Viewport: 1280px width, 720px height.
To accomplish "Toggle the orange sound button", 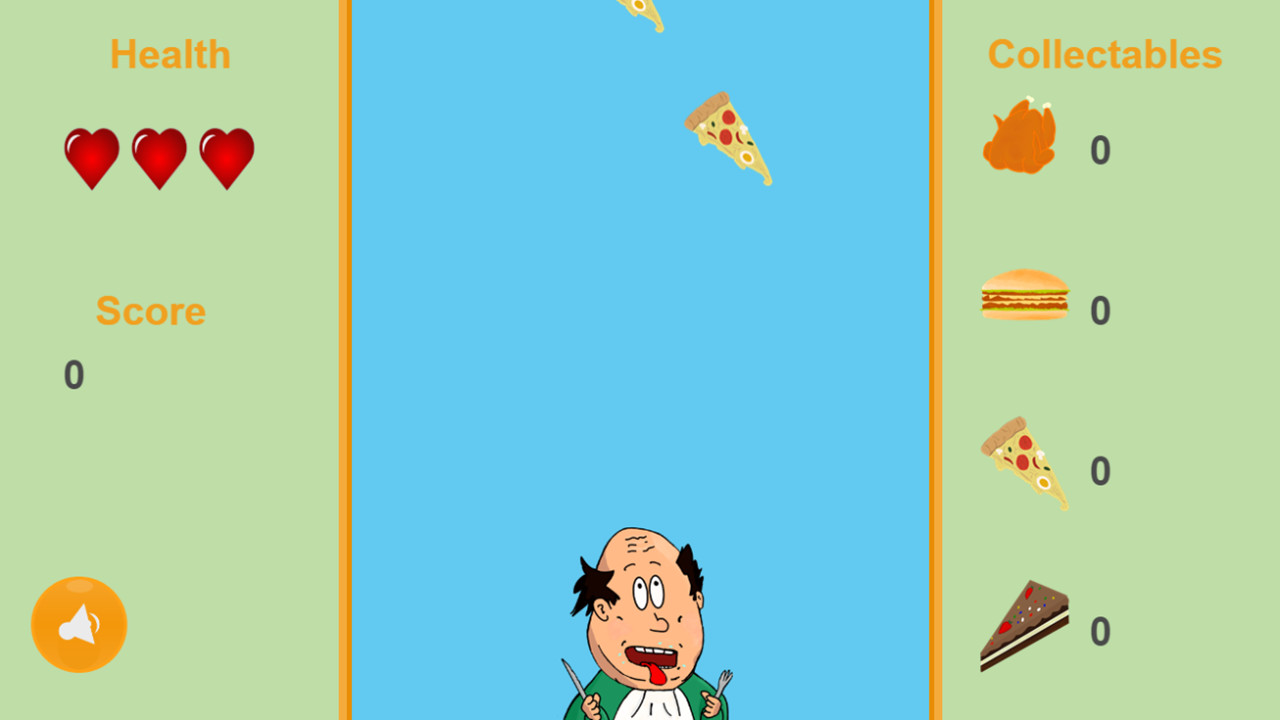I will click(x=79, y=625).
